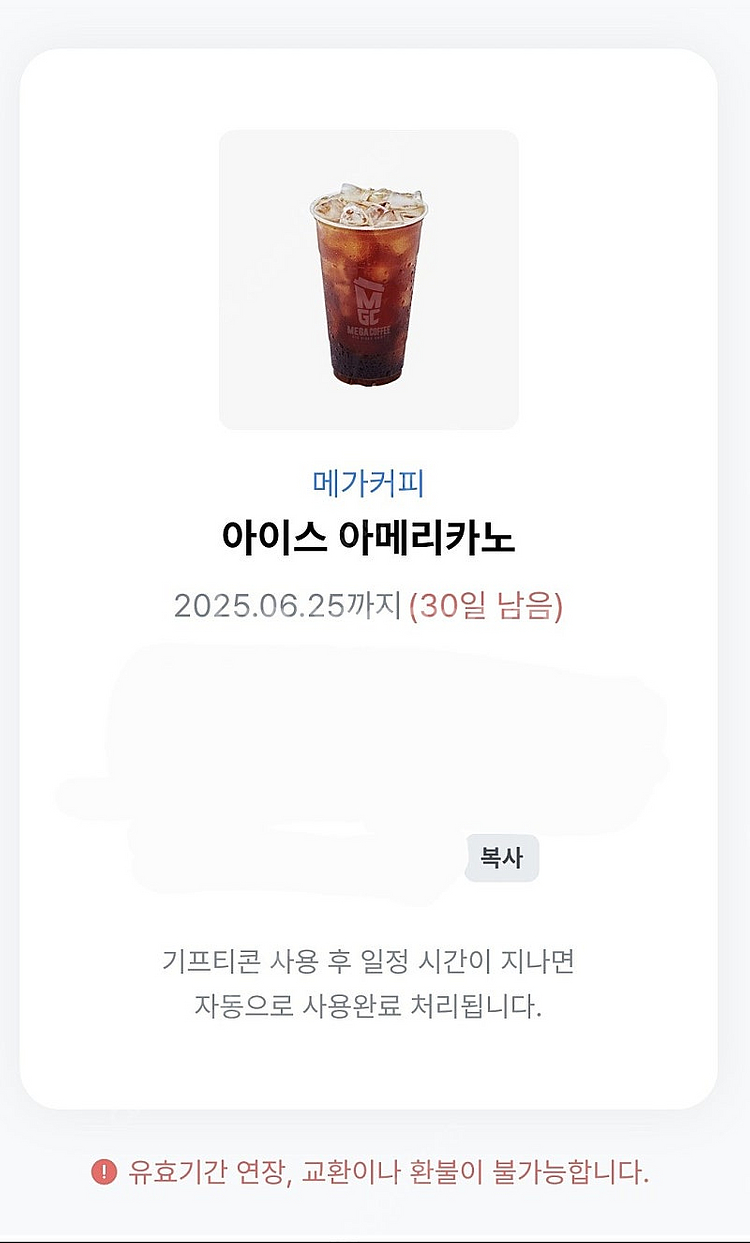Click the MEGA COFFEE text on cup
This screenshot has width=750, height=1243.
tap(368, 330)
